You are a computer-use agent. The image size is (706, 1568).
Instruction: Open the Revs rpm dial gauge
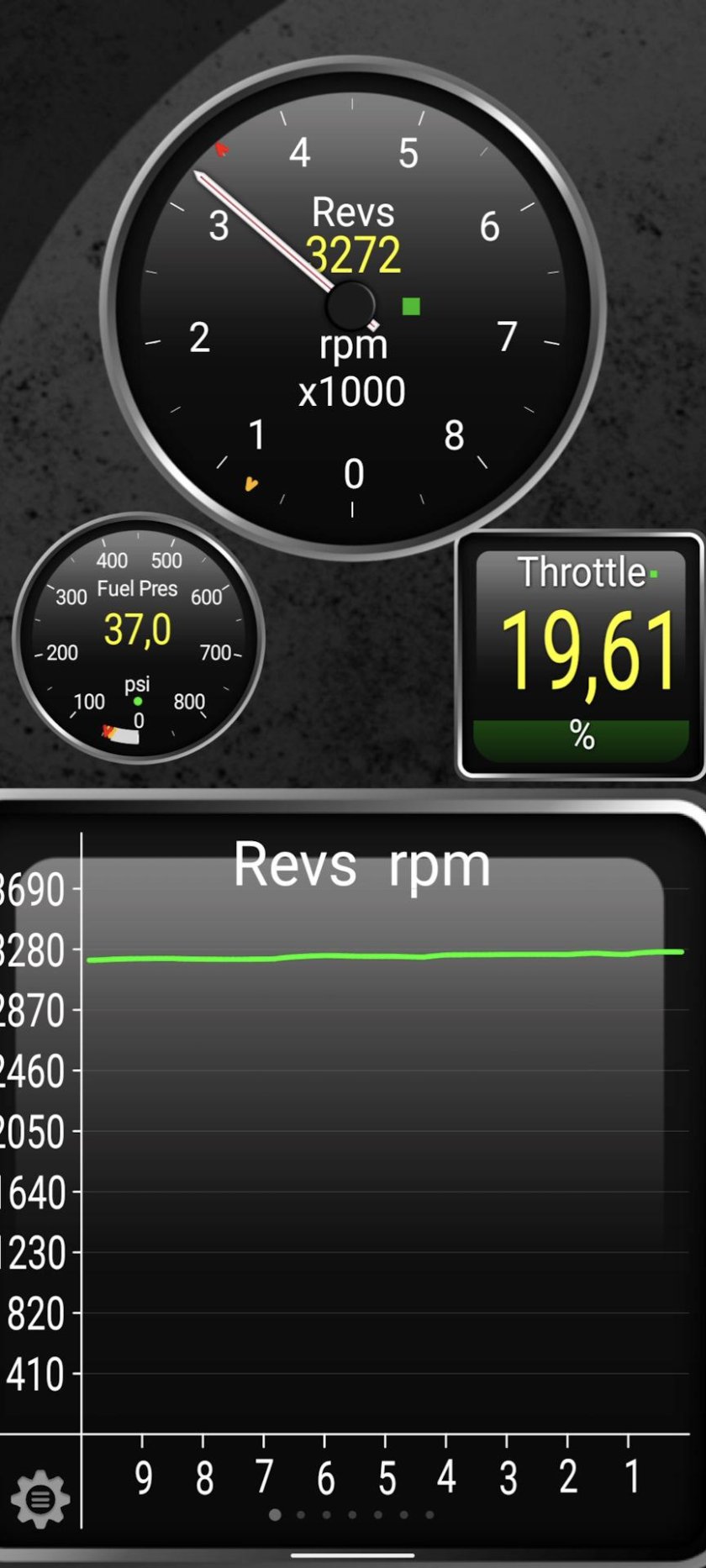(x=352, y=305)
